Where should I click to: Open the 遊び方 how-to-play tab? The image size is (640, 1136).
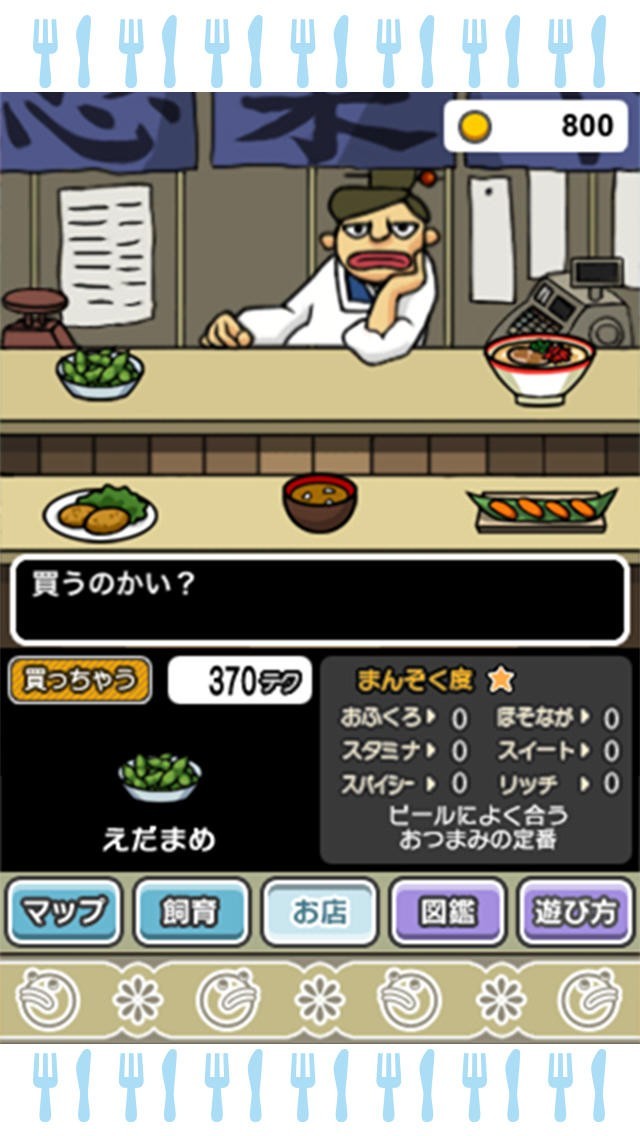pyautogui.click(x=576, y=912)
